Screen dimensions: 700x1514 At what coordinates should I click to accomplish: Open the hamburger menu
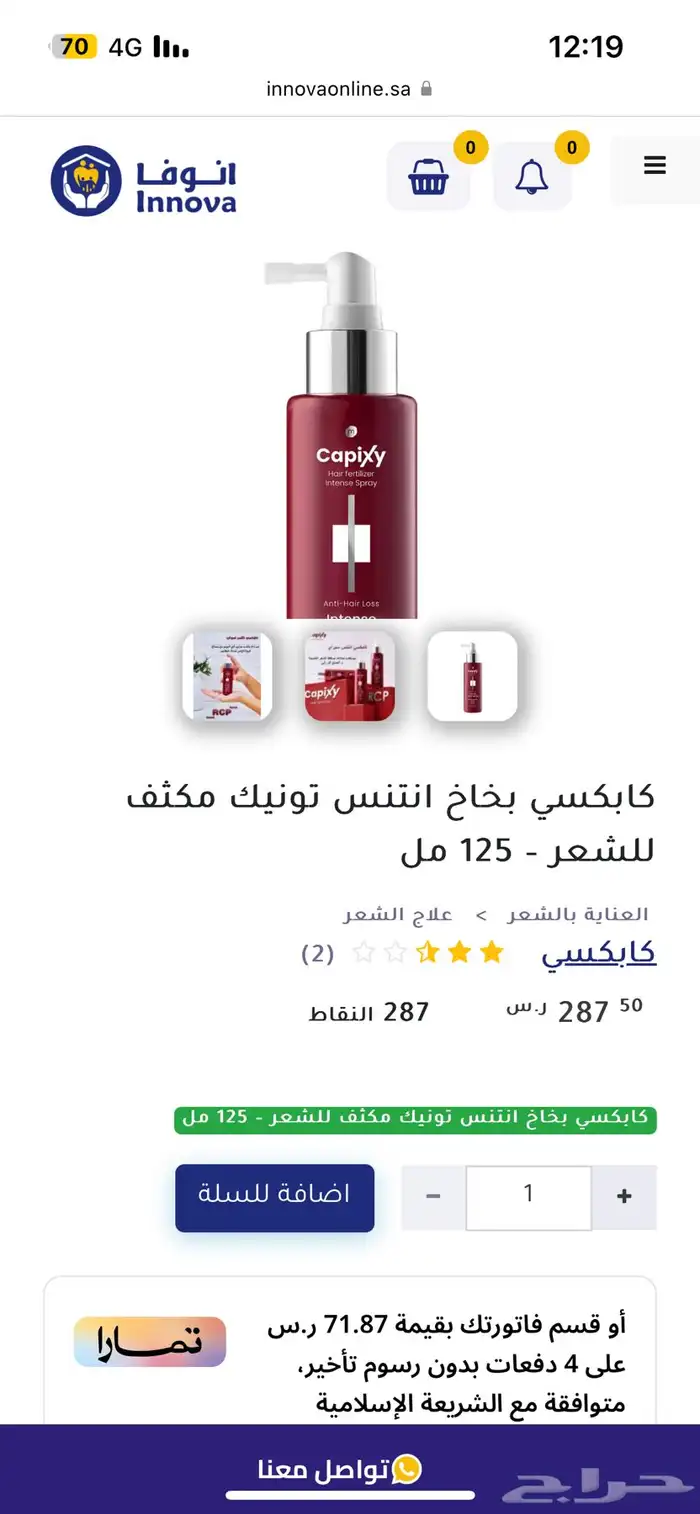[654, 166]
